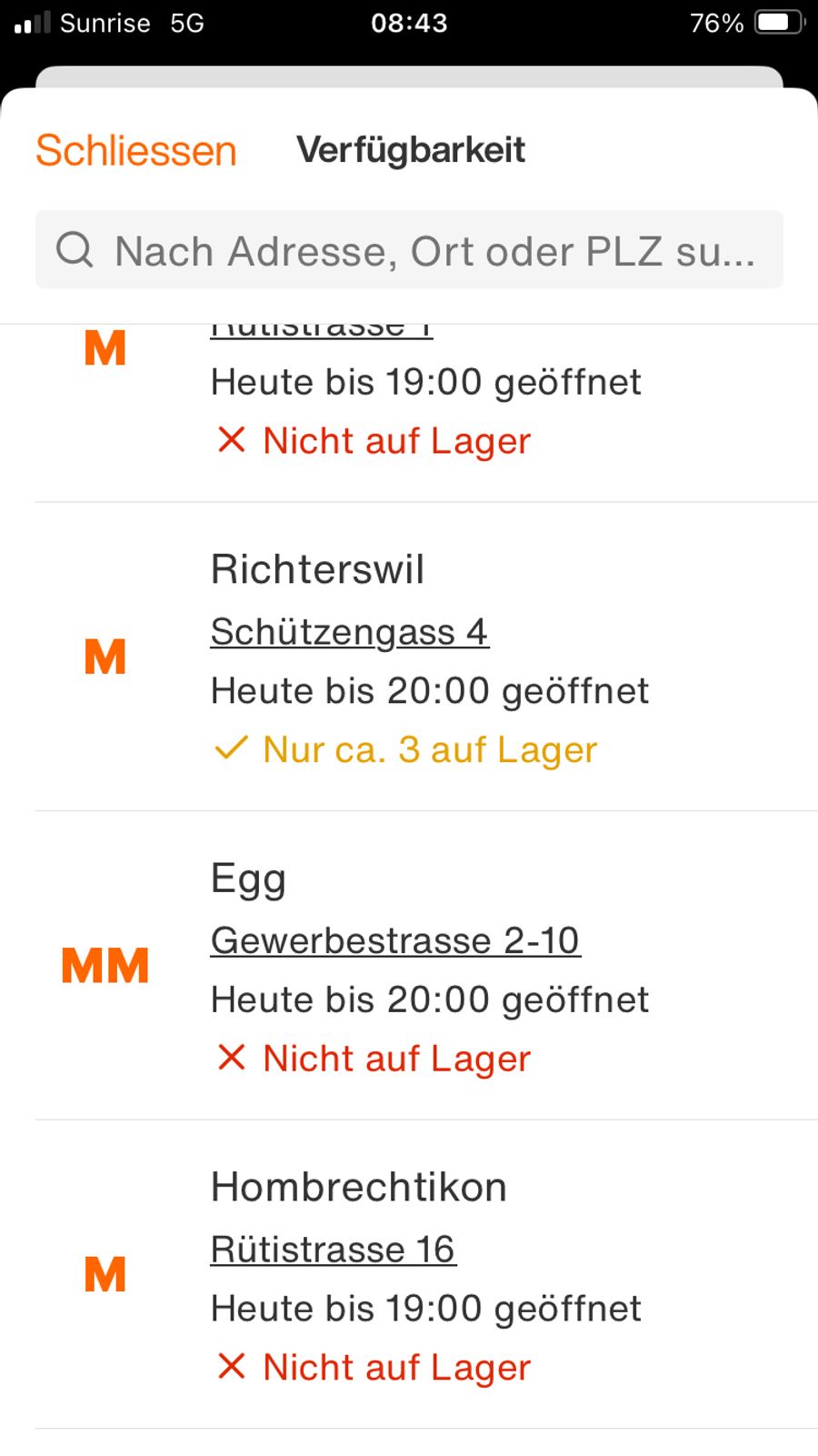Click the red X in the topmost store entry
Viewport: 818px width, 1456px height.
tap(232, 439)
